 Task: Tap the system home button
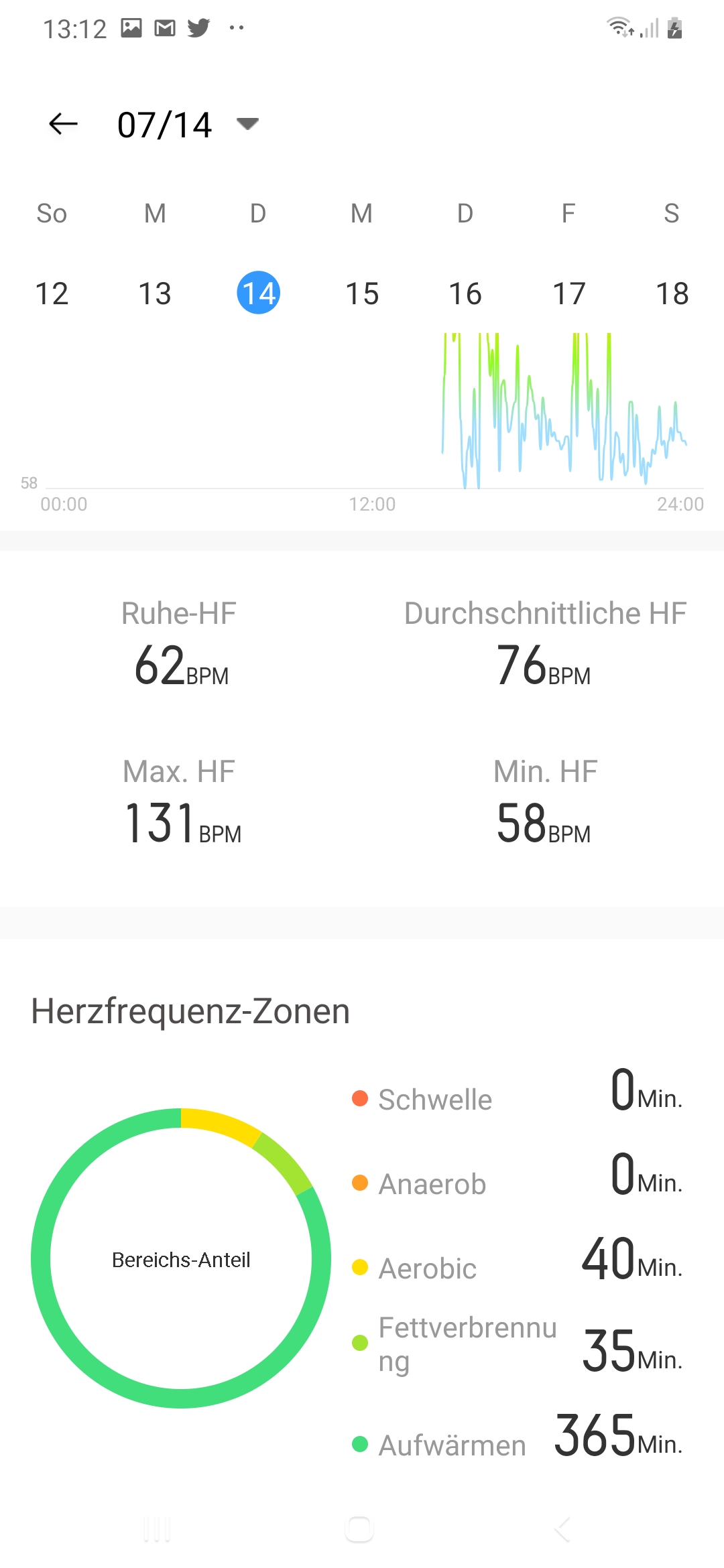(x=359, y=1529)
